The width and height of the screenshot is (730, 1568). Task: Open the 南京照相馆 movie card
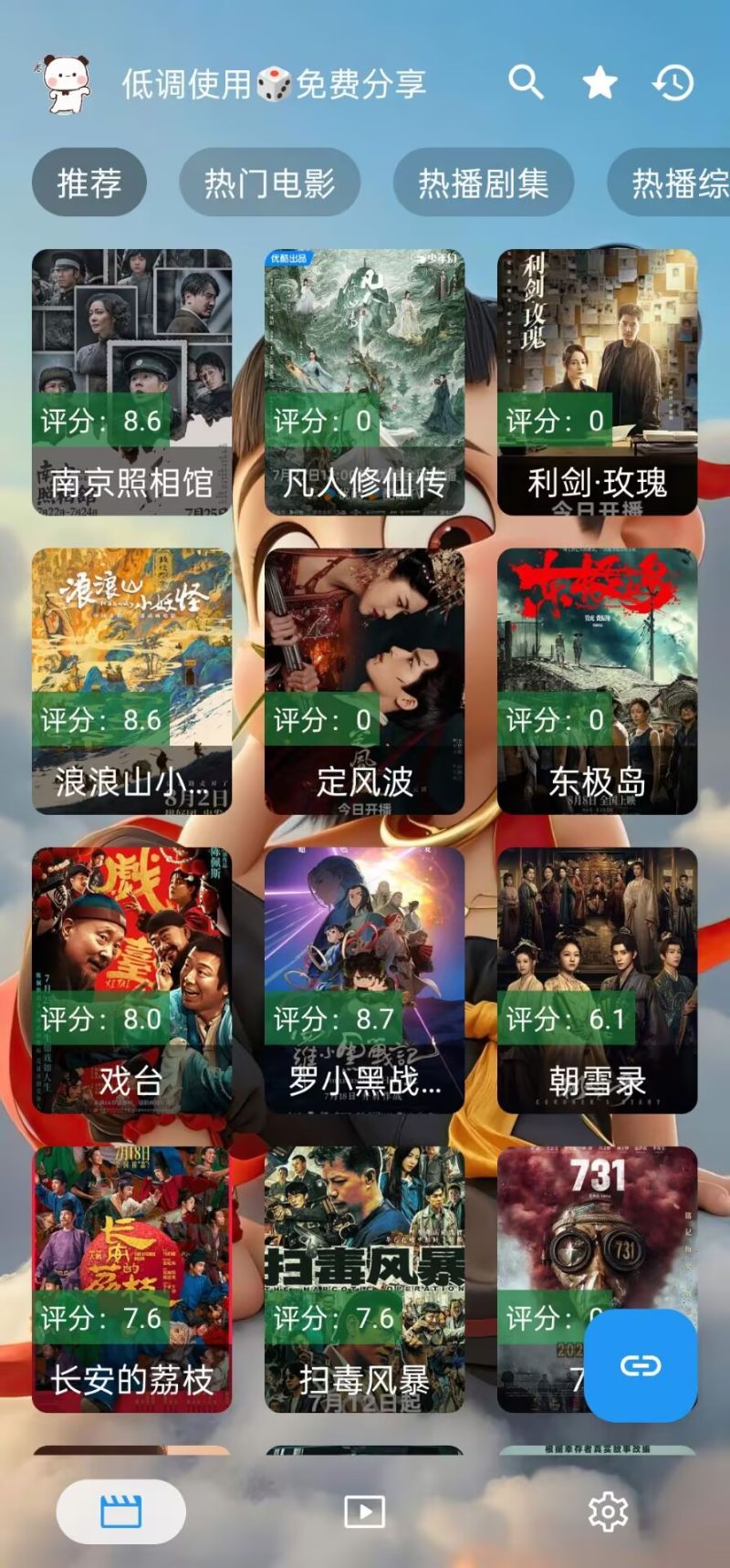pos(132,382)
